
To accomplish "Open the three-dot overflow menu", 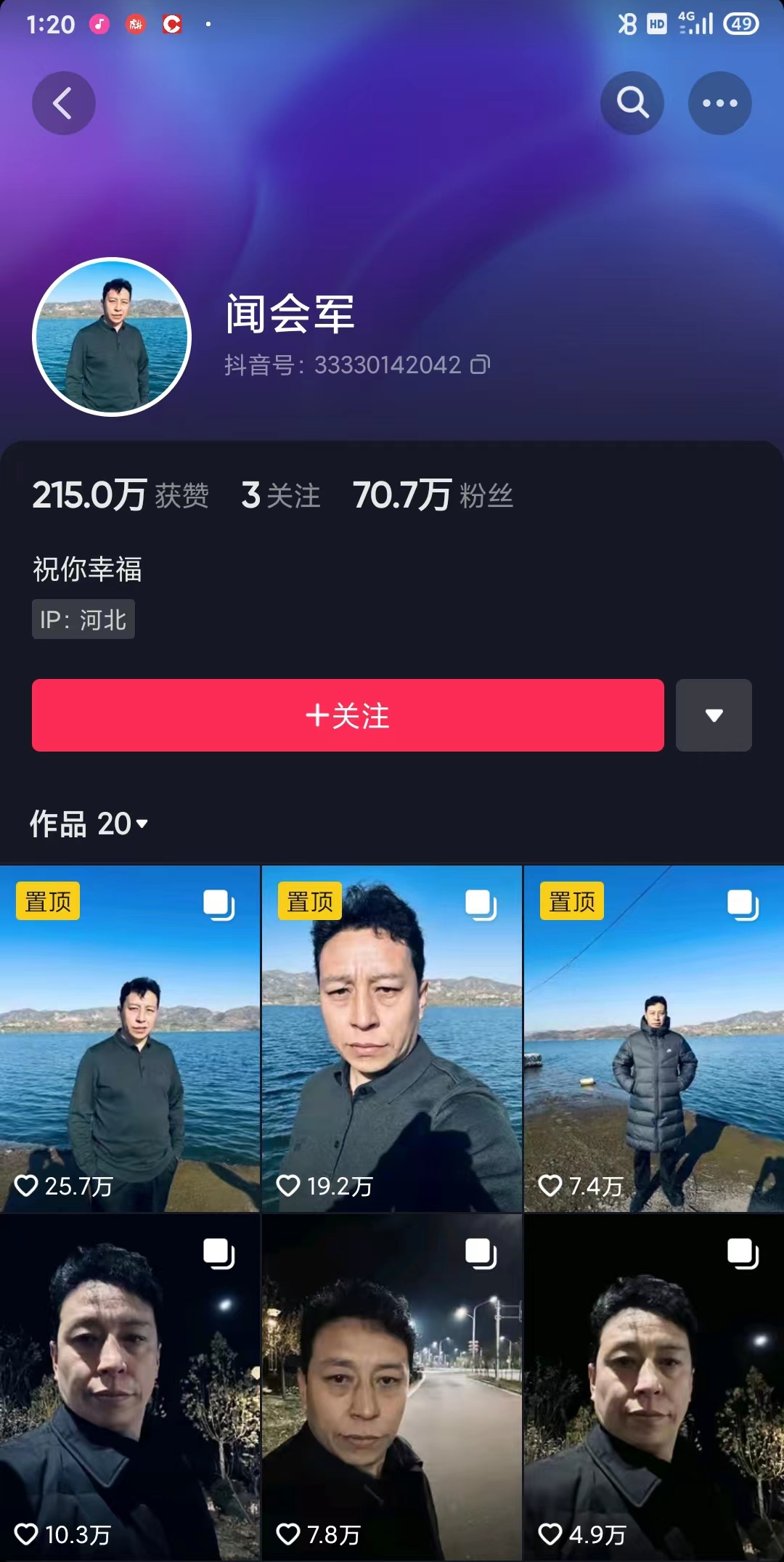I will (720, 103).
